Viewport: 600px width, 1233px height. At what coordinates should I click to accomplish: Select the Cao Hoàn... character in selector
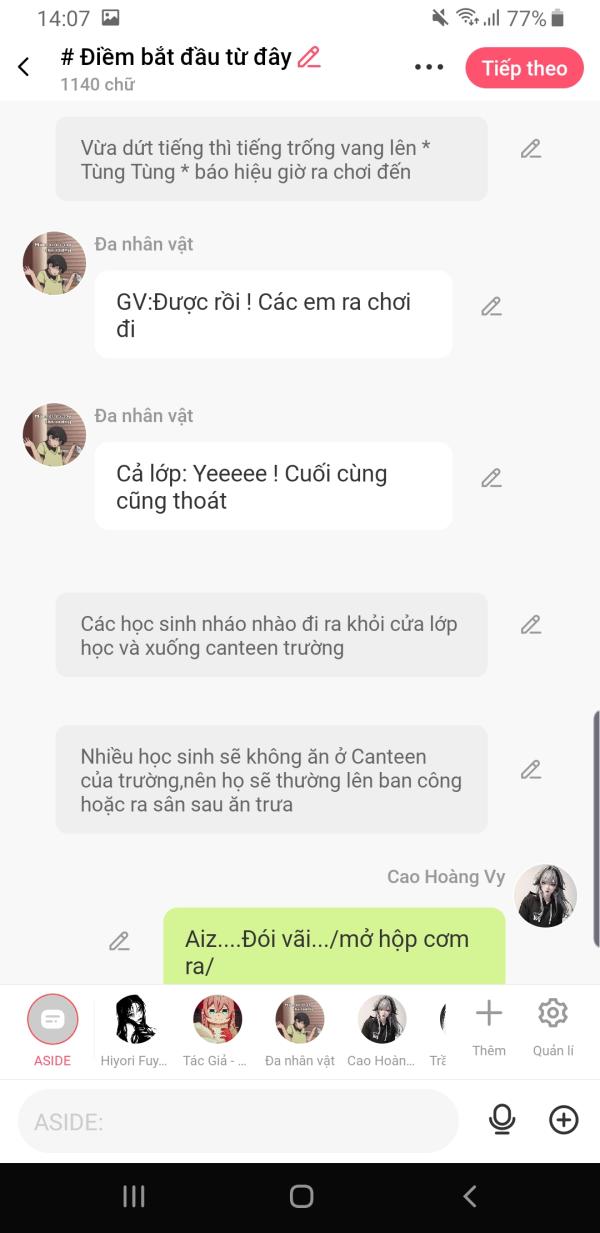pos(382,1028)
